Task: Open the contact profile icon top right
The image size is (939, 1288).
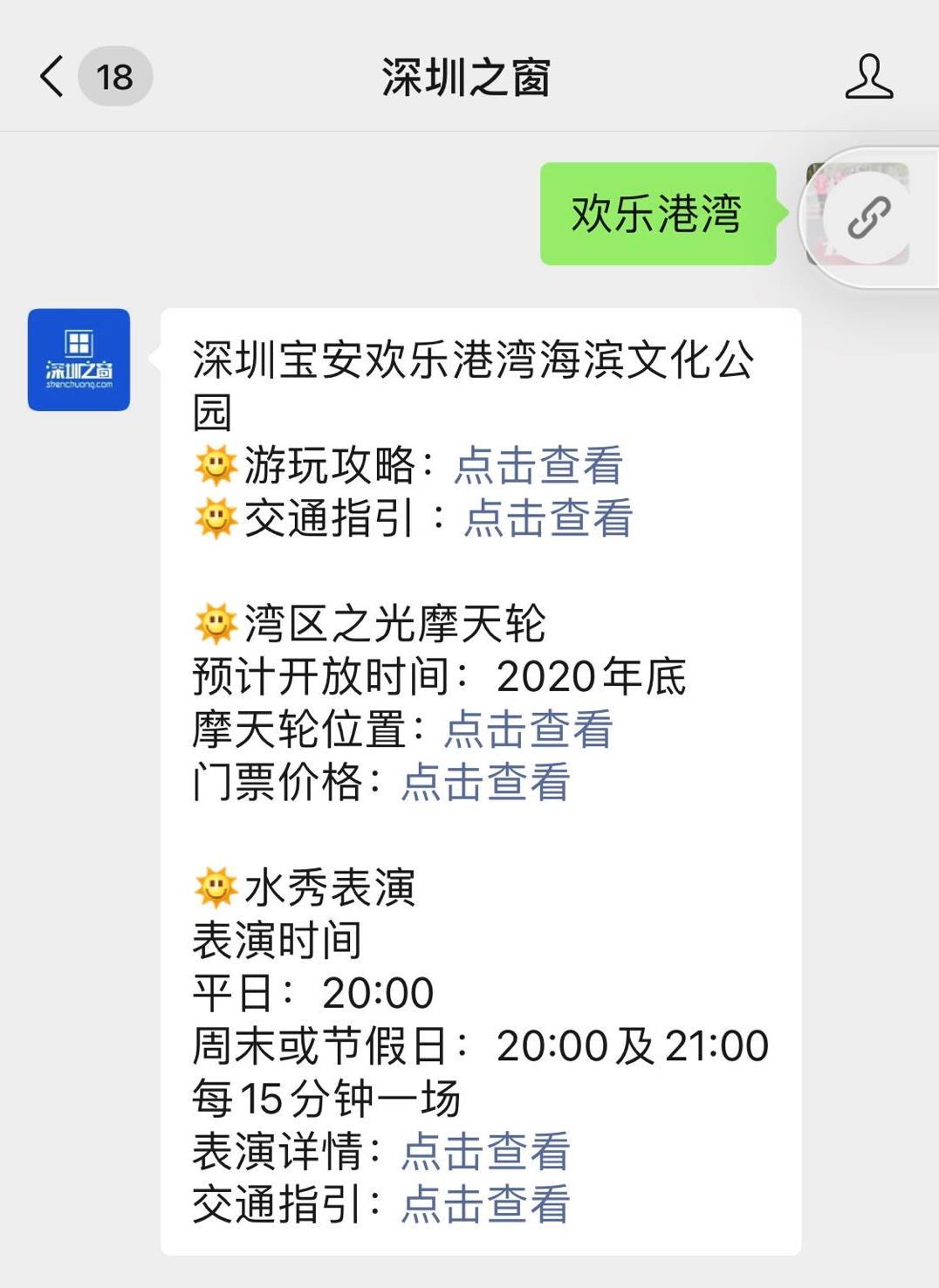Action: 867,78
